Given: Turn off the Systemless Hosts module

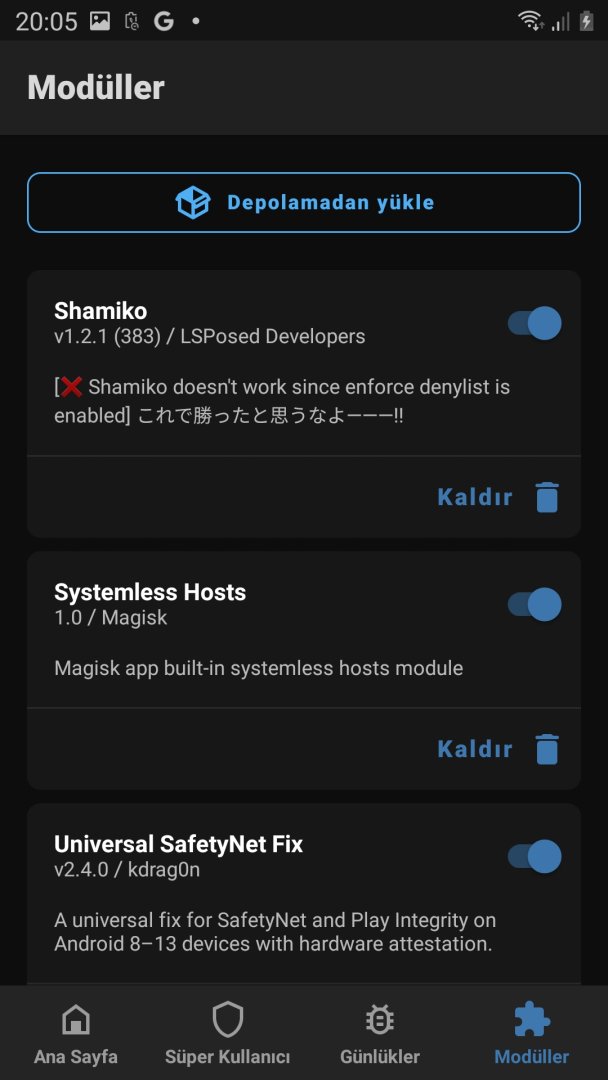Looking at the screenshot, I should point(535,604).
